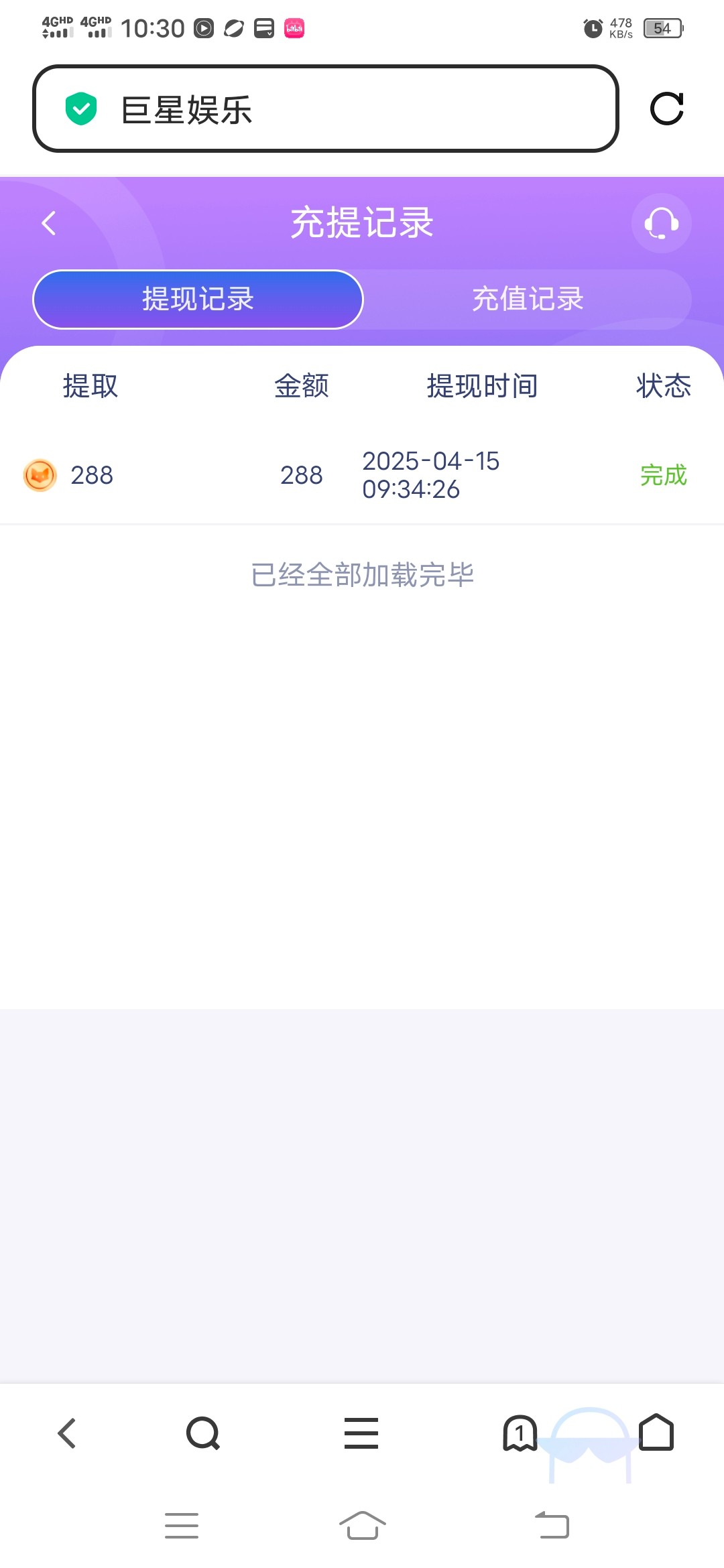Open the browser search icon
Viewport: 724px width, 1568px height.
[203, 1433]
